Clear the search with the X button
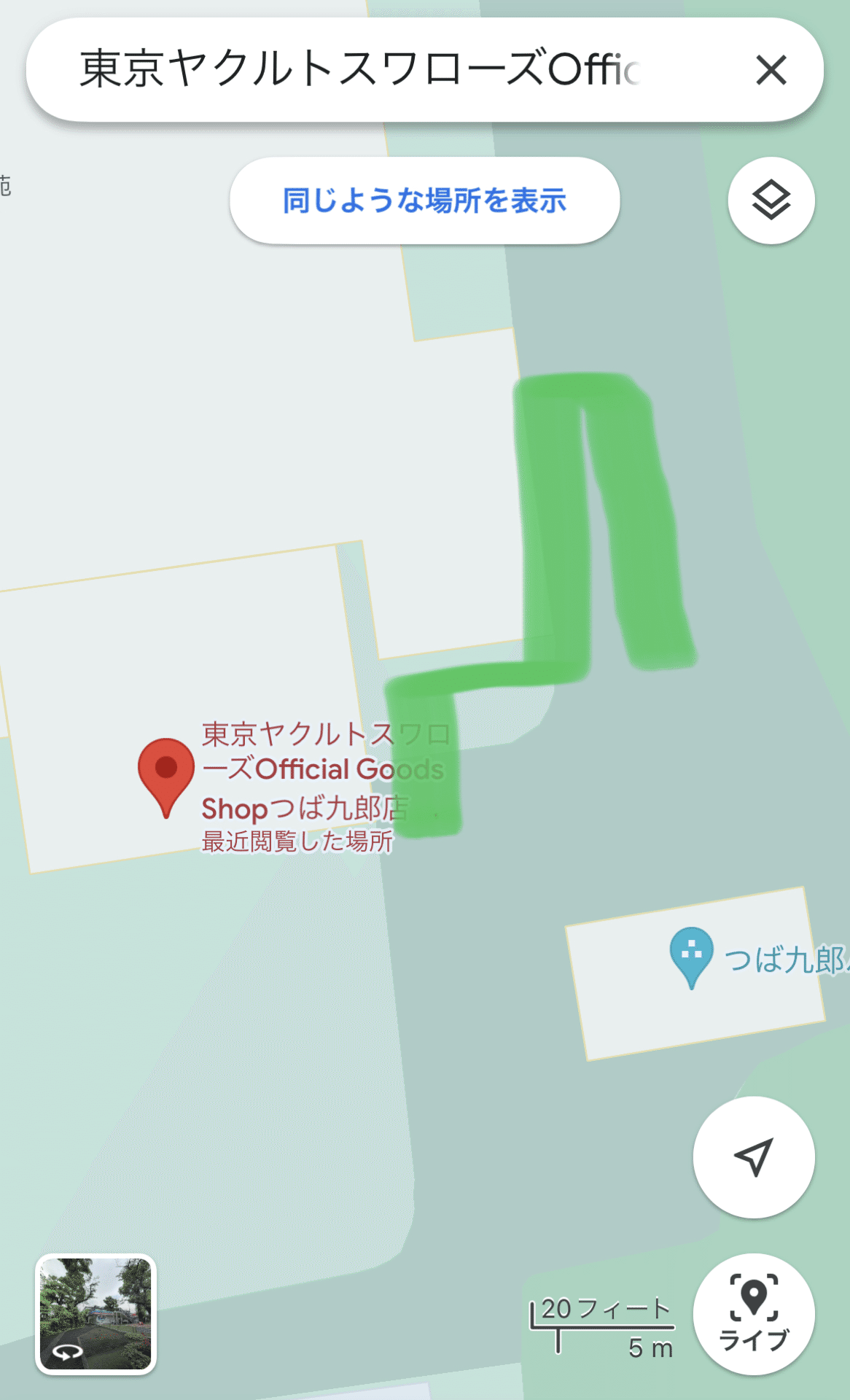The width and height of the screenshot is (850, 1400). [771, 71]
